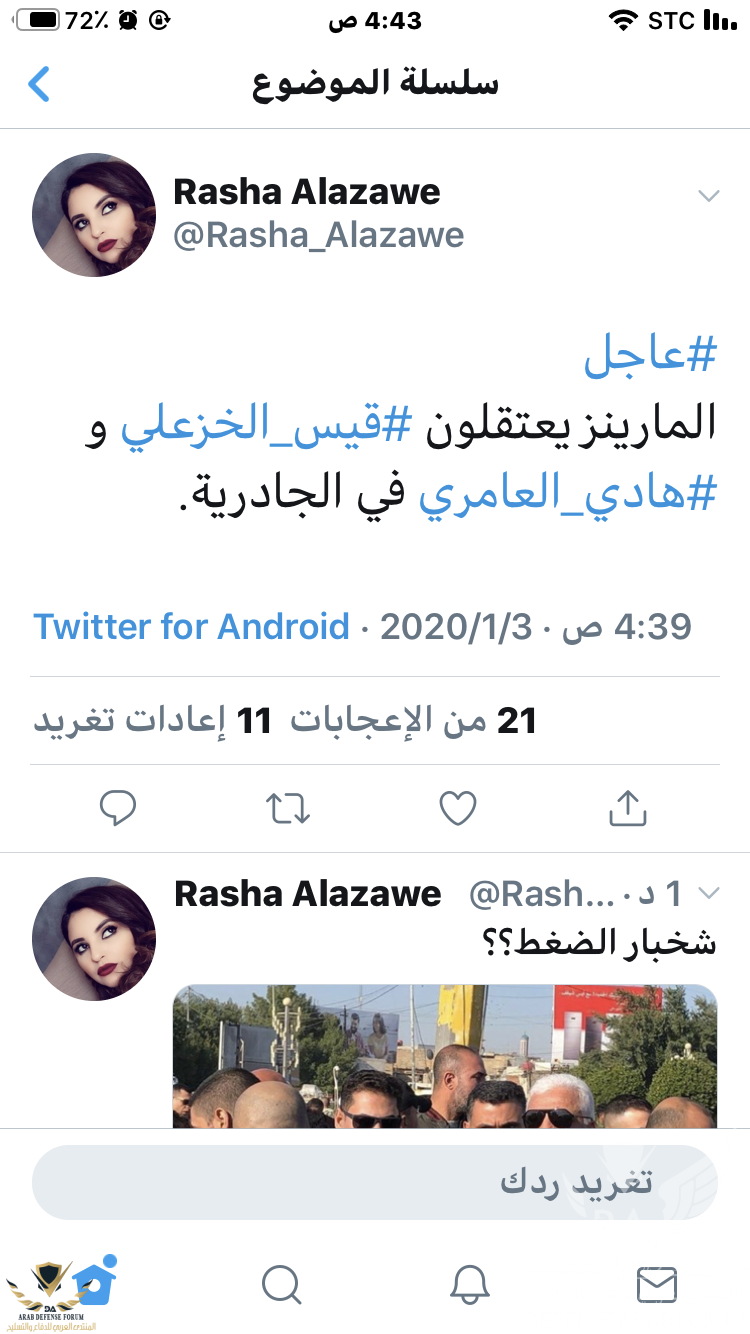Go back with the top-left arrow
The image size is (750, 1334).
[x=39, y=84]
